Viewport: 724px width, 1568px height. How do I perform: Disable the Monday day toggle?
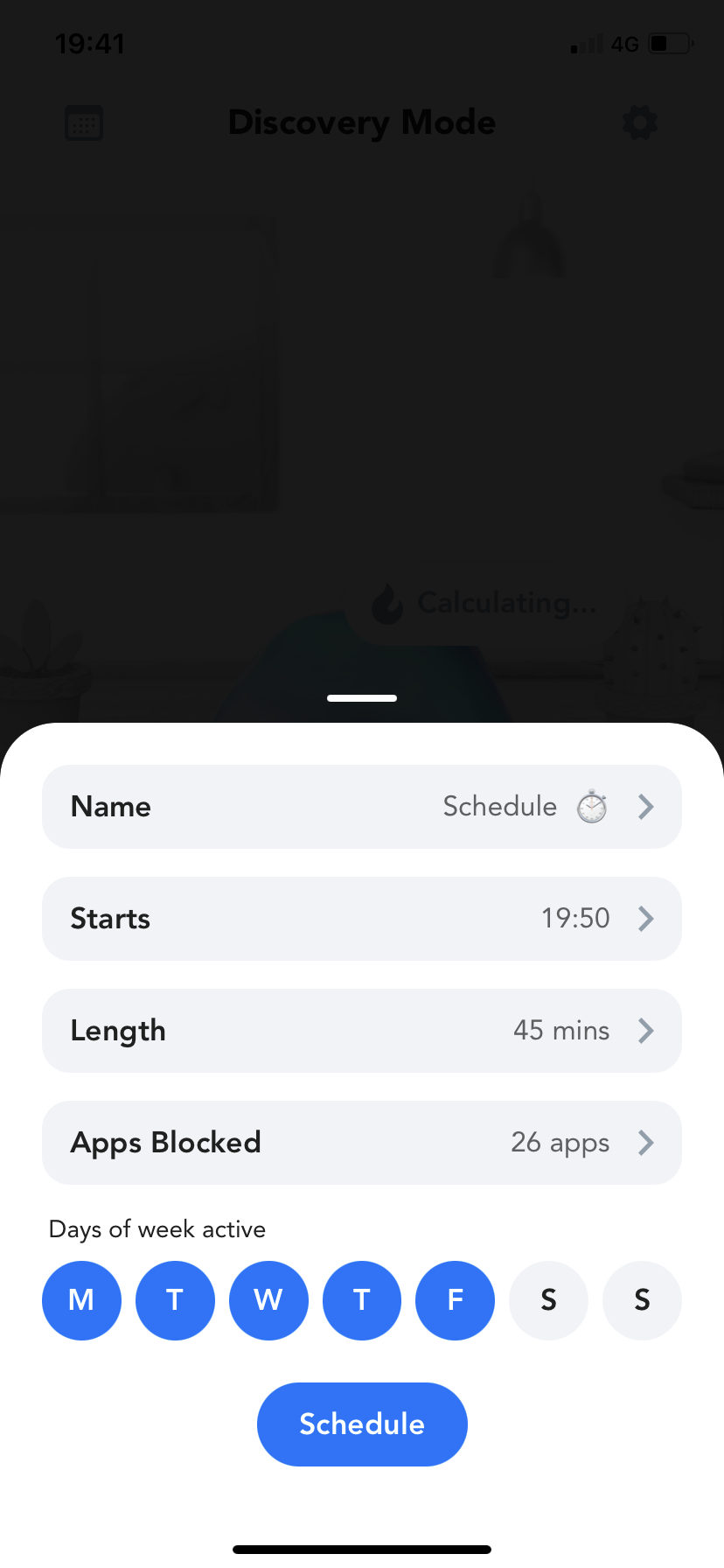81,1300
